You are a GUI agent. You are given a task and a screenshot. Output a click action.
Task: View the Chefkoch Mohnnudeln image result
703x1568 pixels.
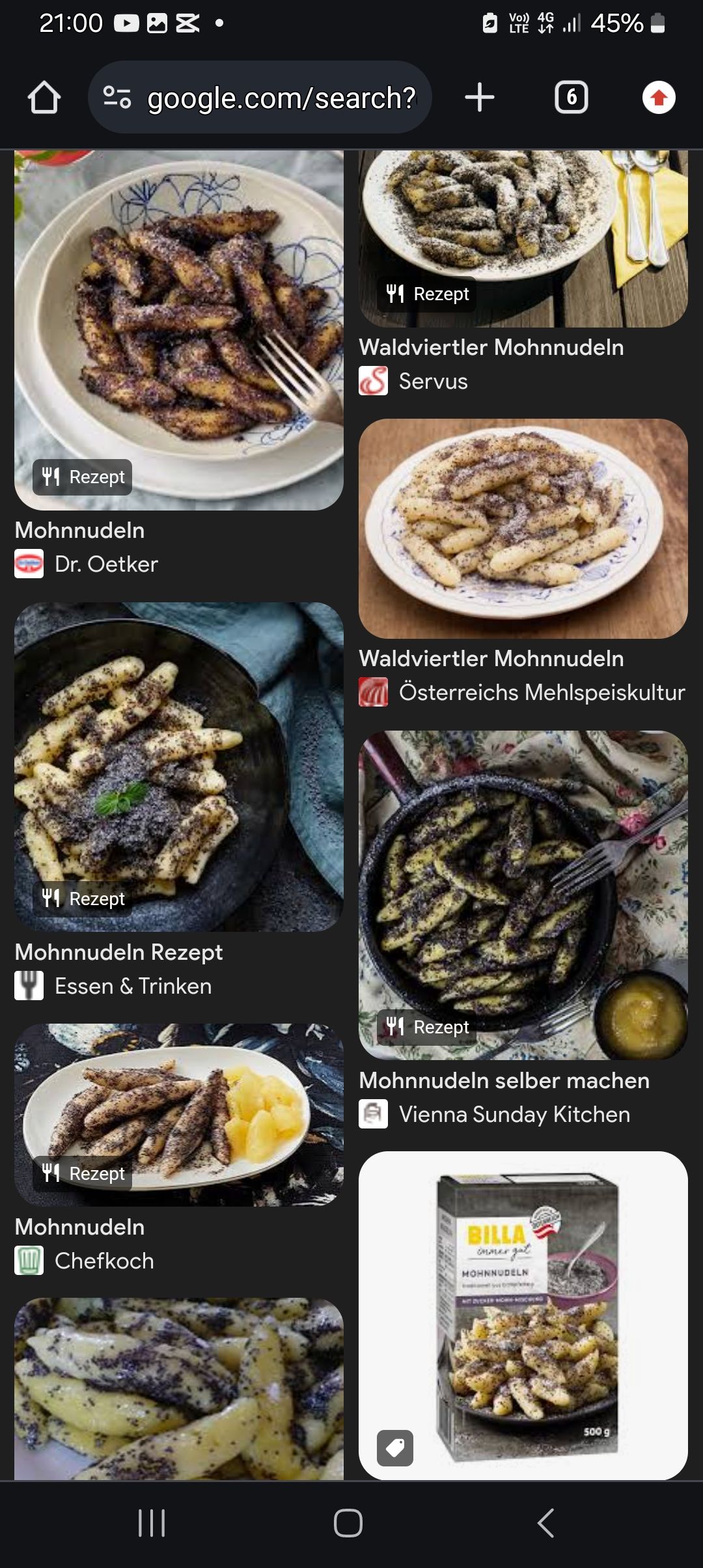point(179,1115)
